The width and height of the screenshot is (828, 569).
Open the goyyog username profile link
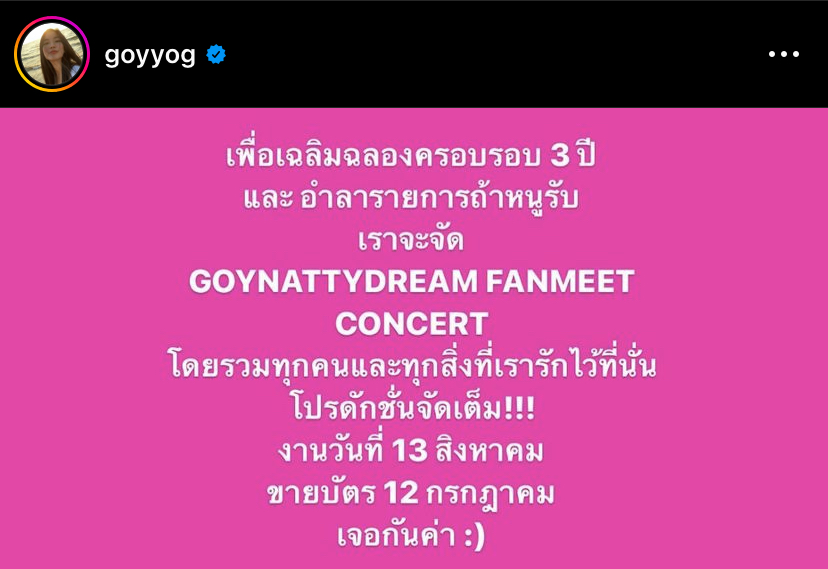tap(150, 55)
